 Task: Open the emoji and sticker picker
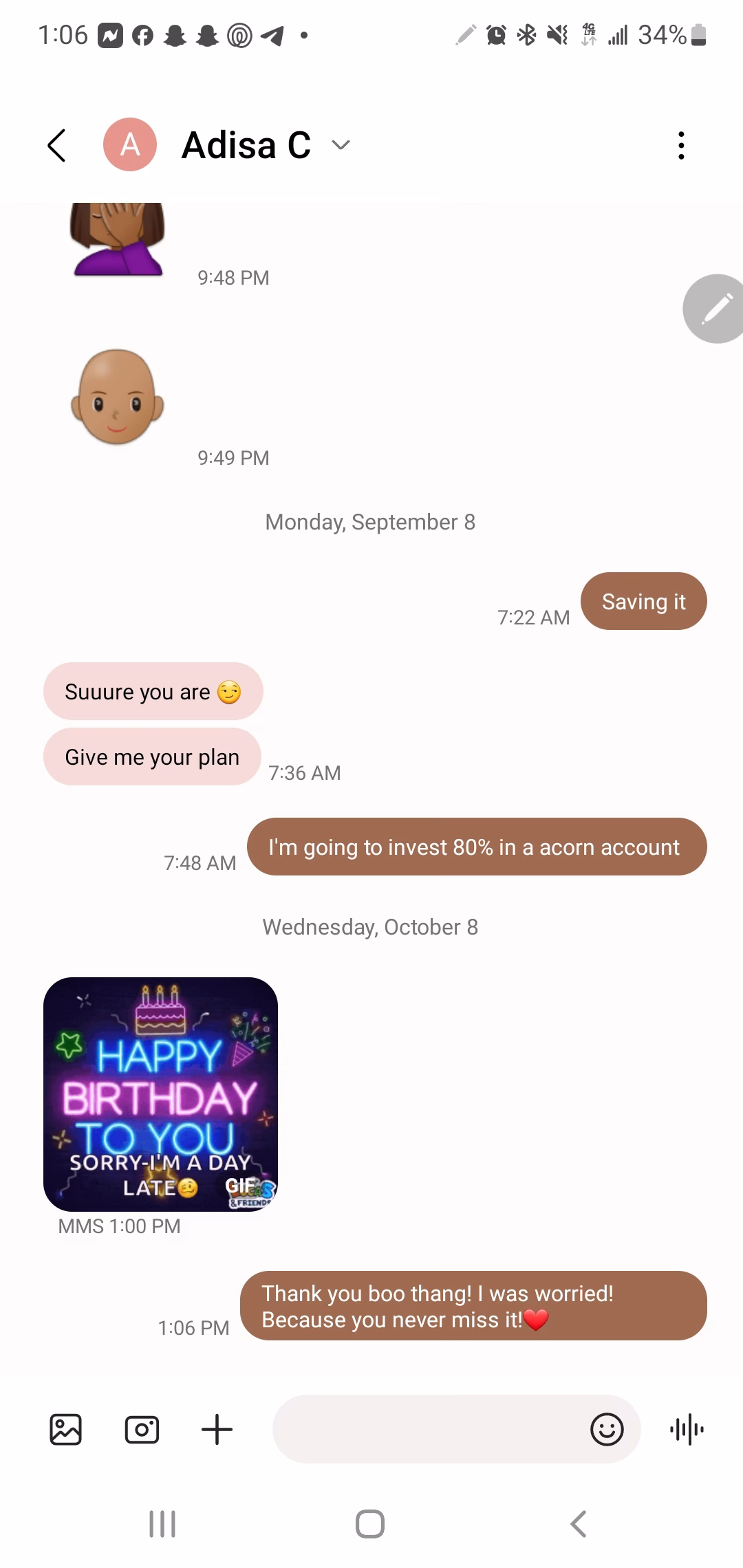coord(607,1429)
